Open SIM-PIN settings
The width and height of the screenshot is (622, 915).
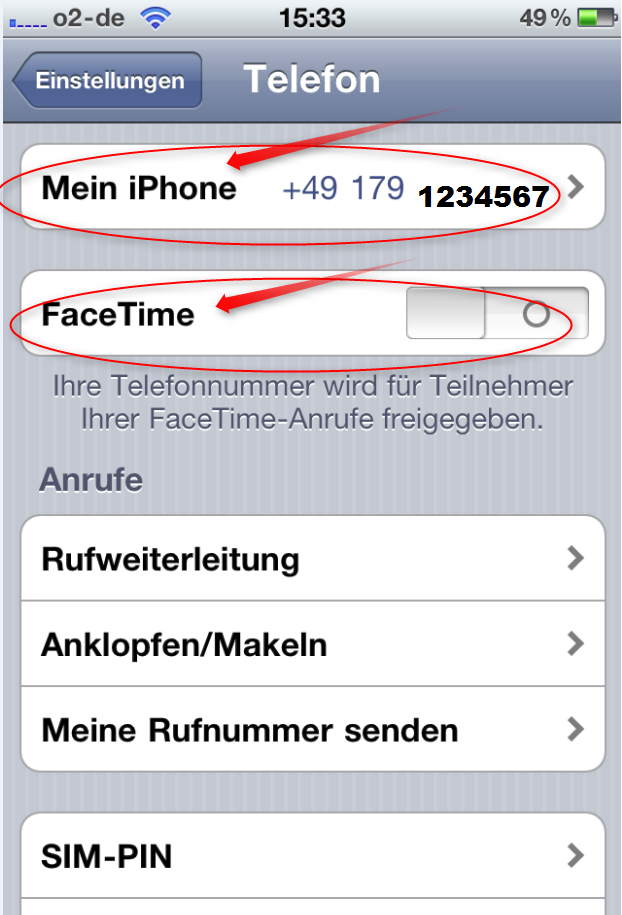pyautogui.click(x=312, y=856)
